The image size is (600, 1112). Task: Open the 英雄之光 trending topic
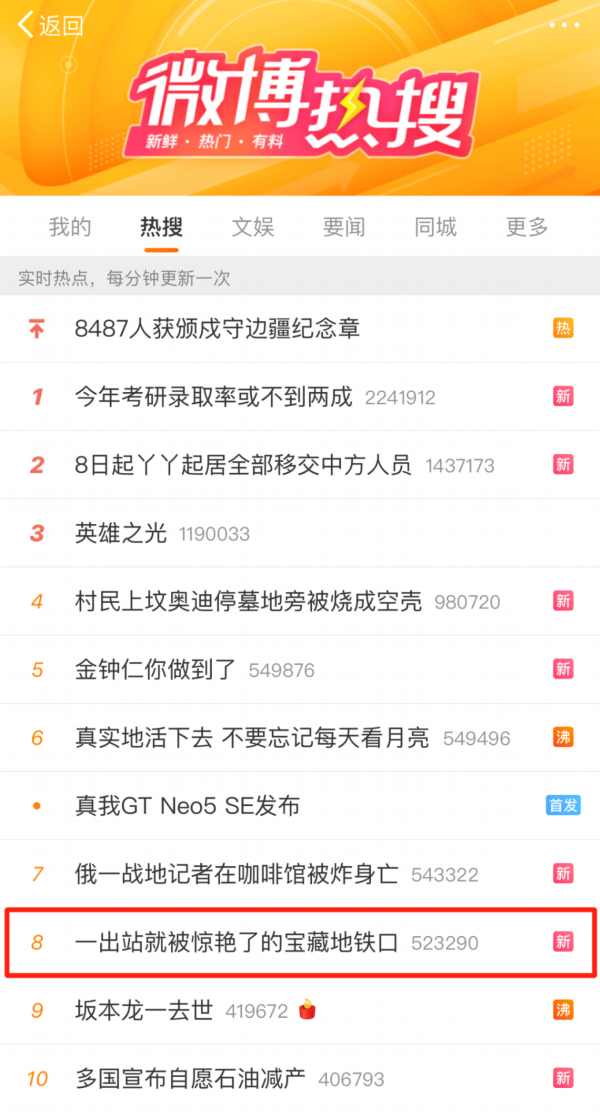click(x=300, y=533)
